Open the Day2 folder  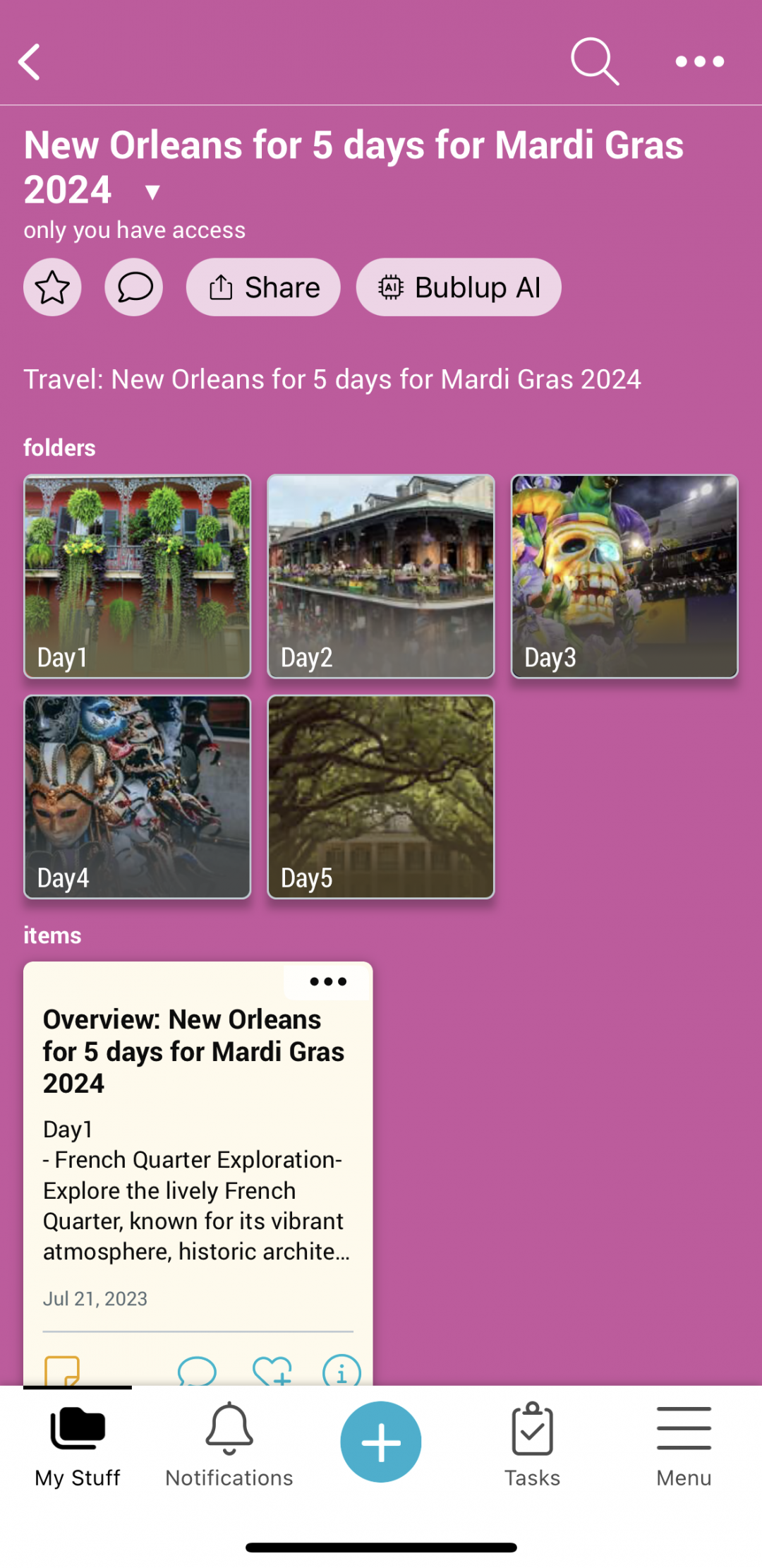(x=381, y=576)
